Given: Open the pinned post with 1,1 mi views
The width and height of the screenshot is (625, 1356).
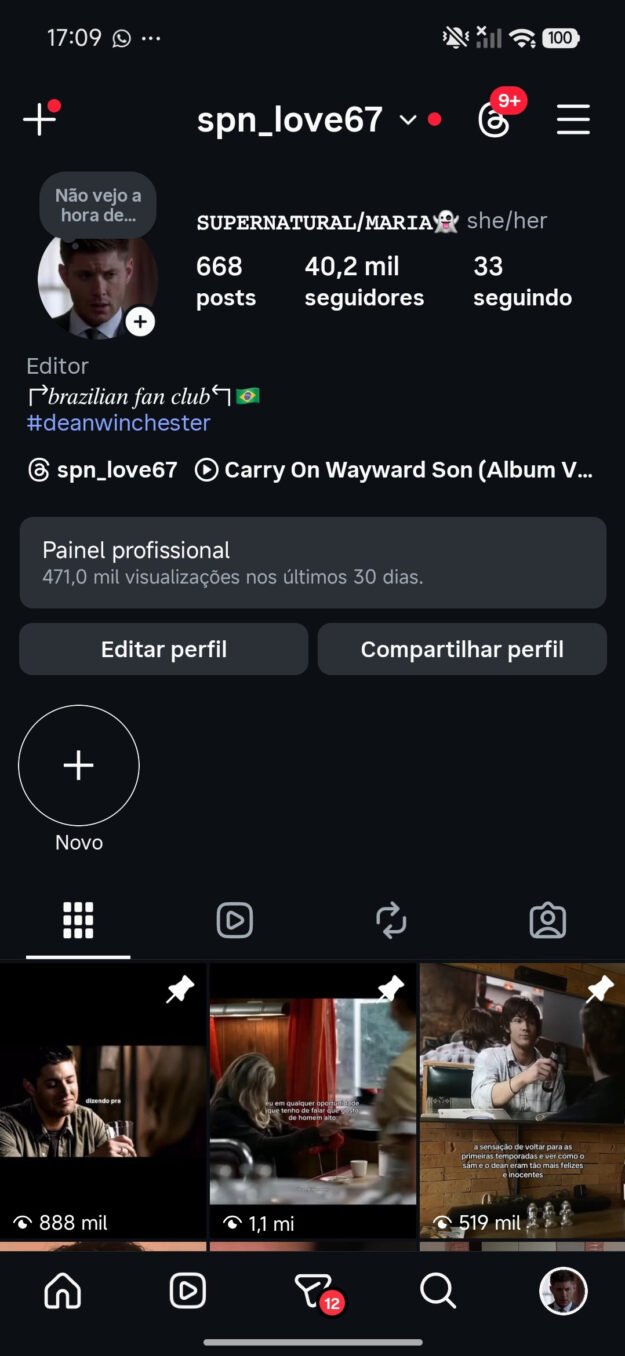Looking at the screenshot, I should 312,1100.
